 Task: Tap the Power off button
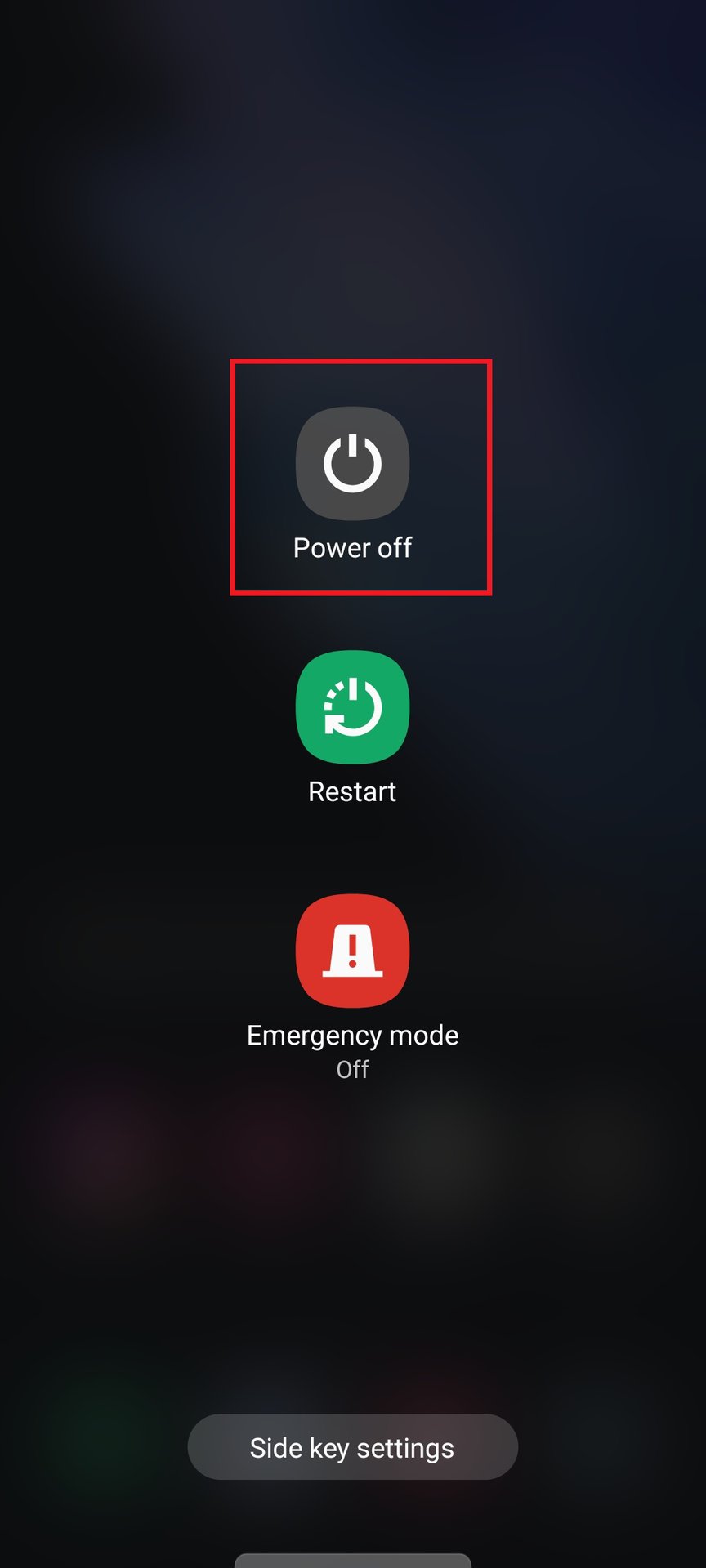coord(352,463)
